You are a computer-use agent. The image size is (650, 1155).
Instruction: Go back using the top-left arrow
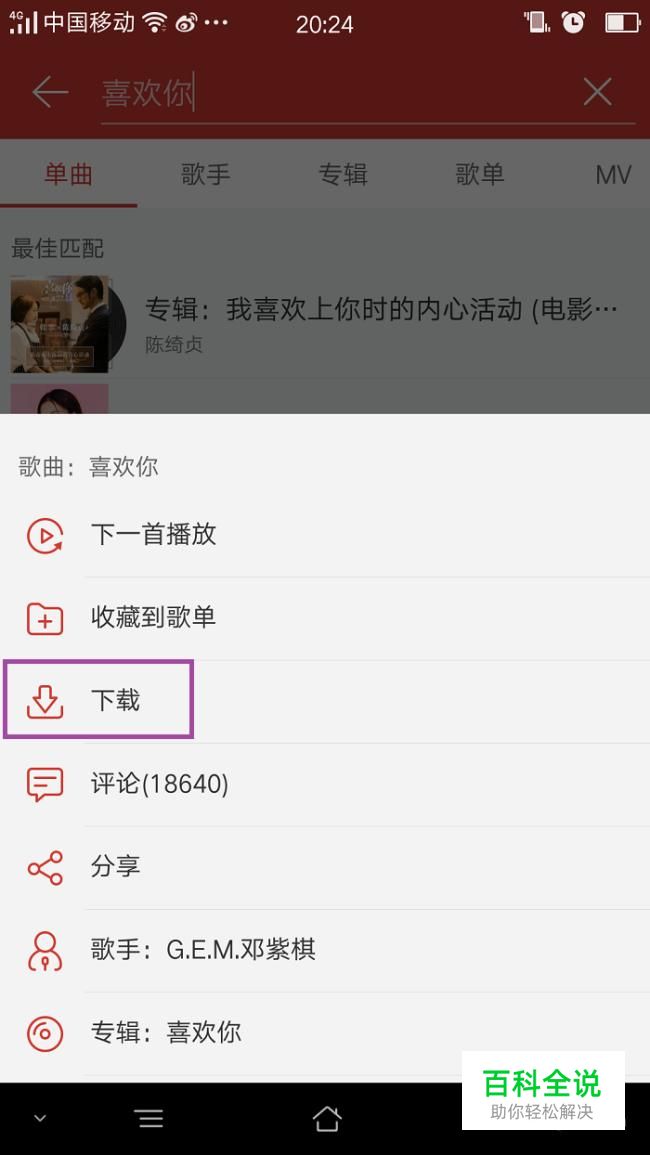point(50,93)
